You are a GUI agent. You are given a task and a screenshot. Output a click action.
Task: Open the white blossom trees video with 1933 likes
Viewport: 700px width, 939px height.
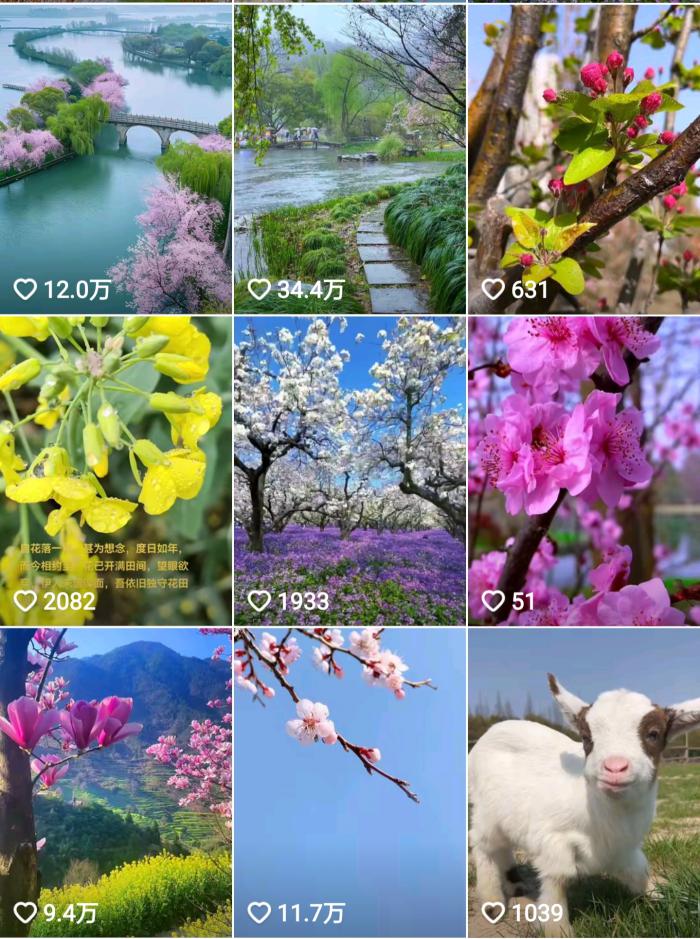pyautogui.click(x=349, y=470)
